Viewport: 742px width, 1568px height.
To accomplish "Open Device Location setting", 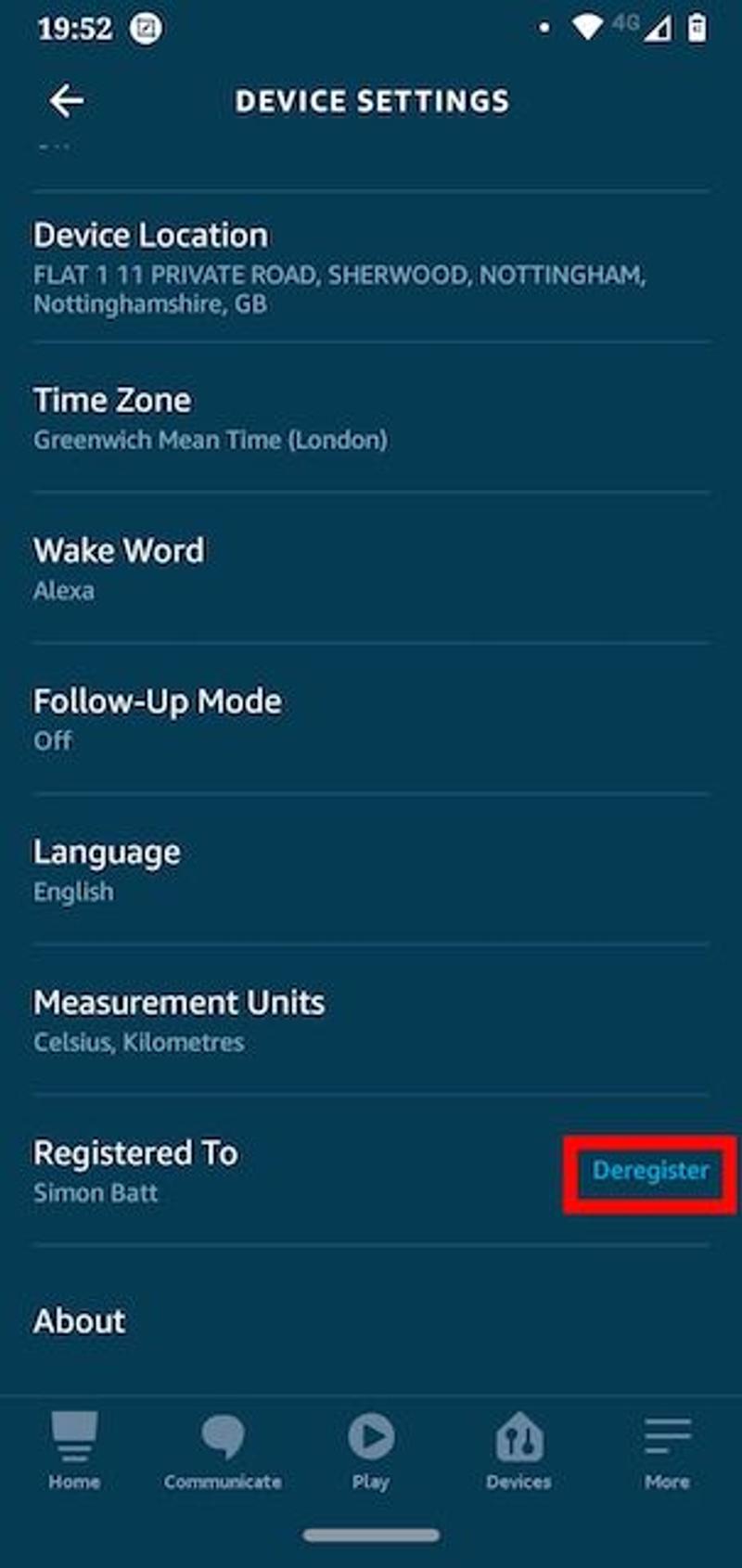I will [x=371, y=267].
